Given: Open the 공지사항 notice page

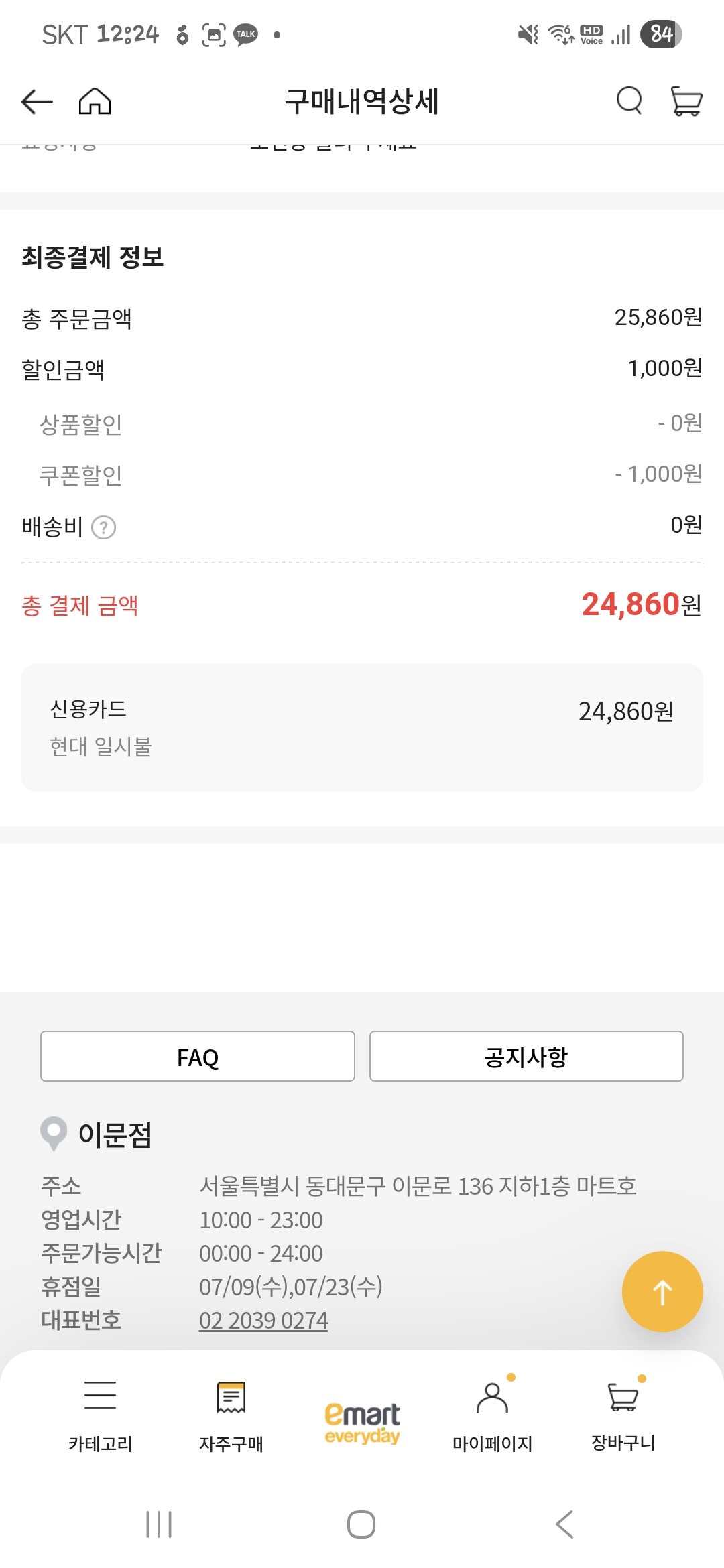Looking at the screenshot, I should [526, 1056].
